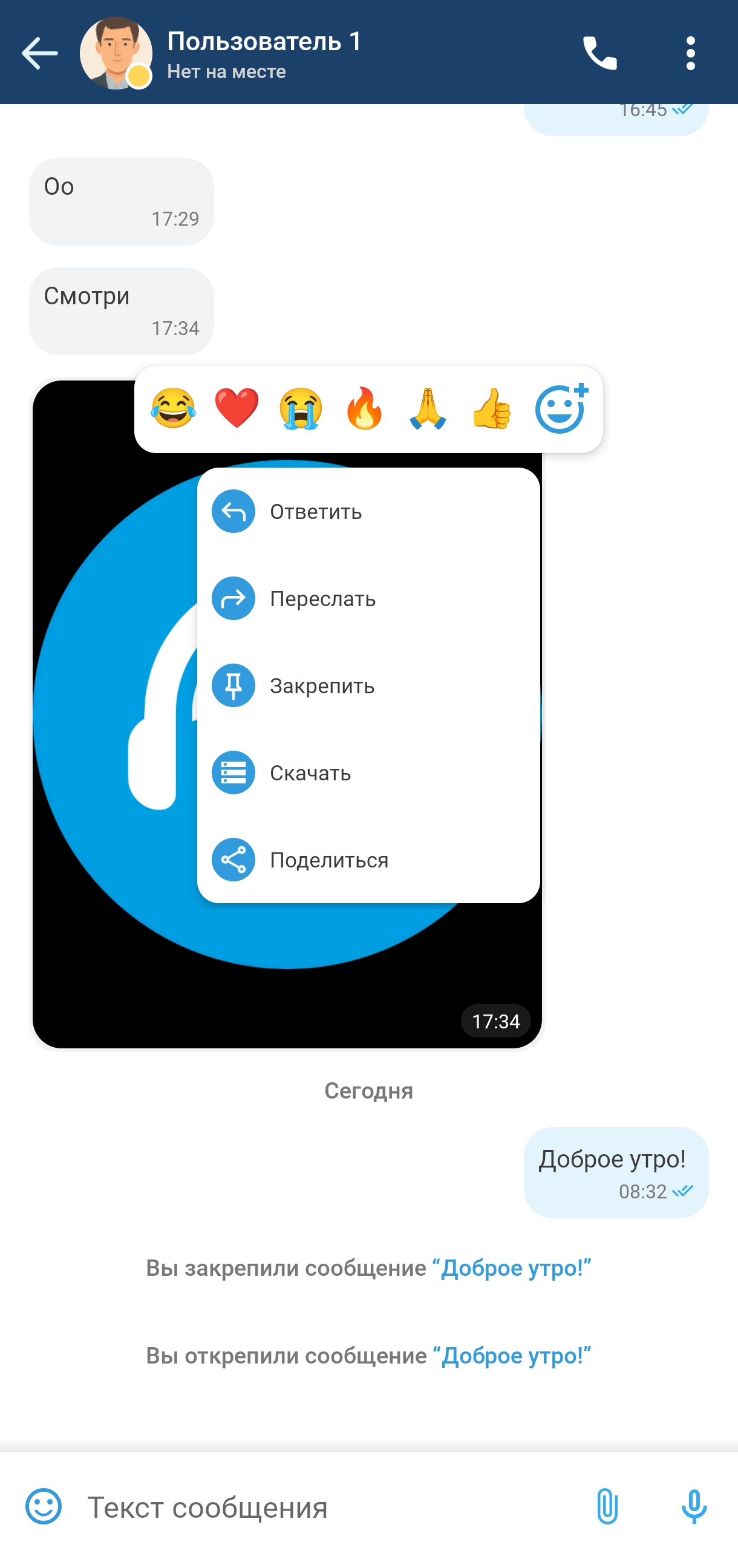Attach a file with the paperclip
This screenshot has width=738, height=1568.
click(x=607, y=1506)
